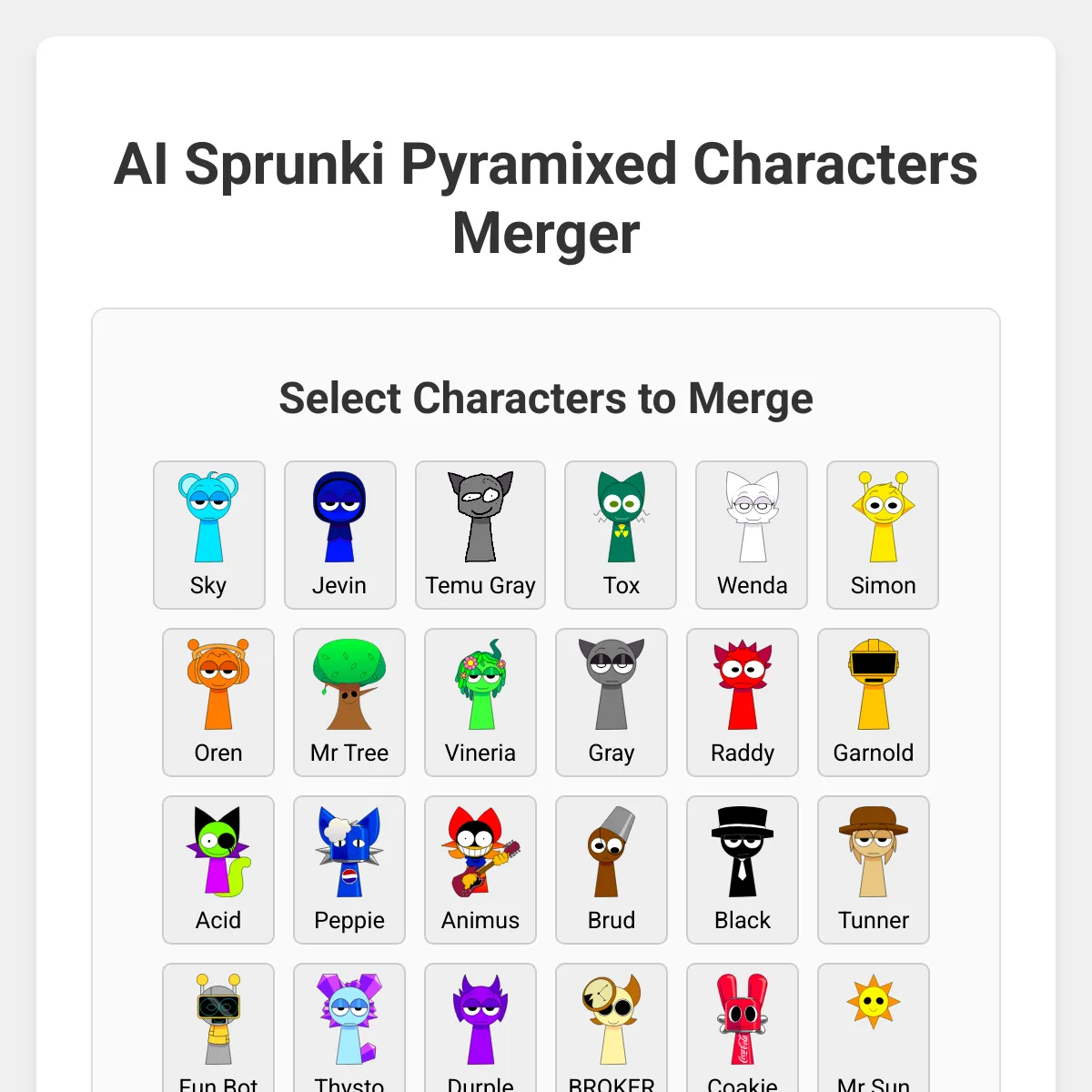
Task: Pick Jevin to merge
Action: coord(340,534)
